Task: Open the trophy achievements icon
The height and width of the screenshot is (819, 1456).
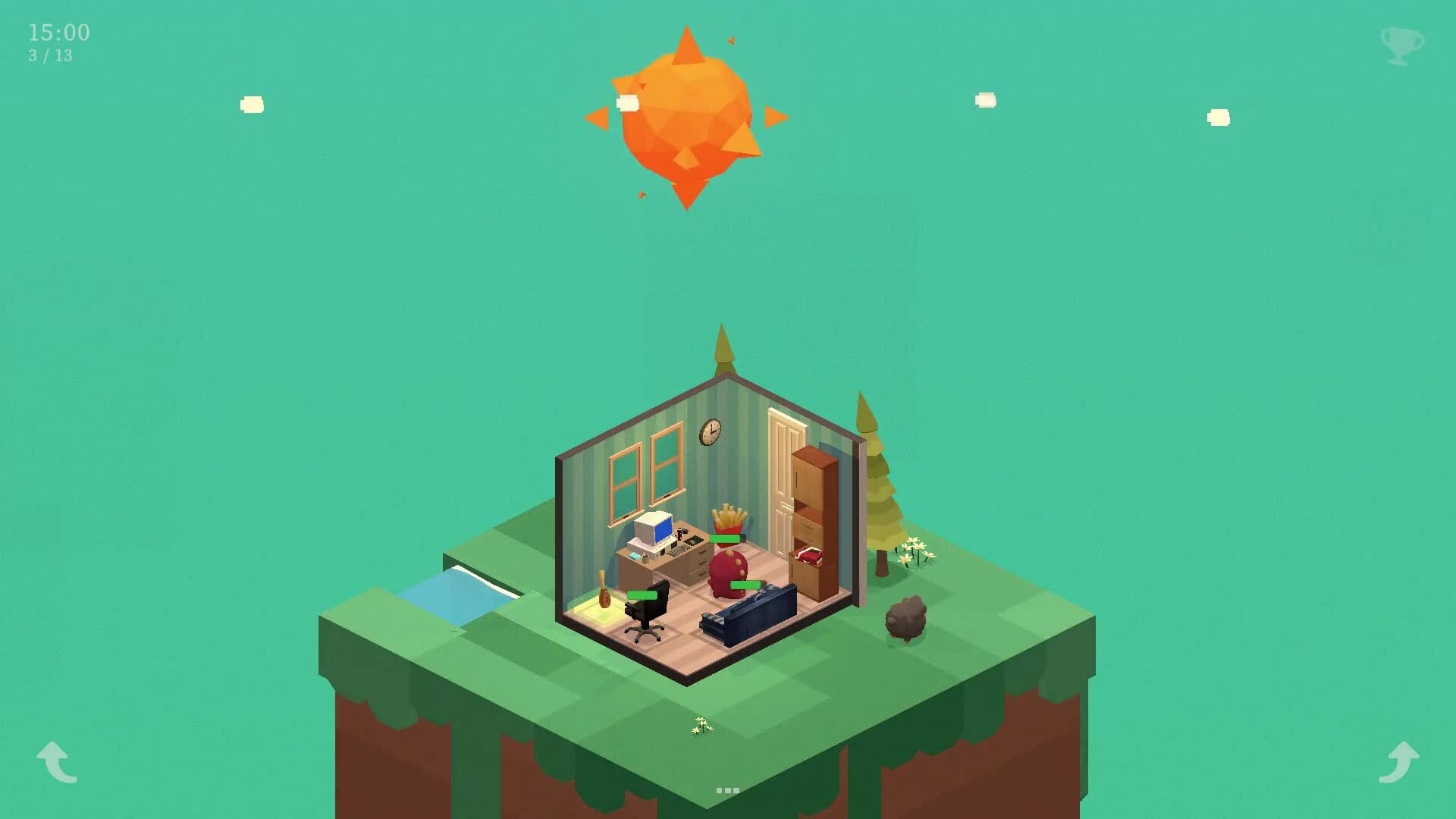Action: [x=1401, y=46]
